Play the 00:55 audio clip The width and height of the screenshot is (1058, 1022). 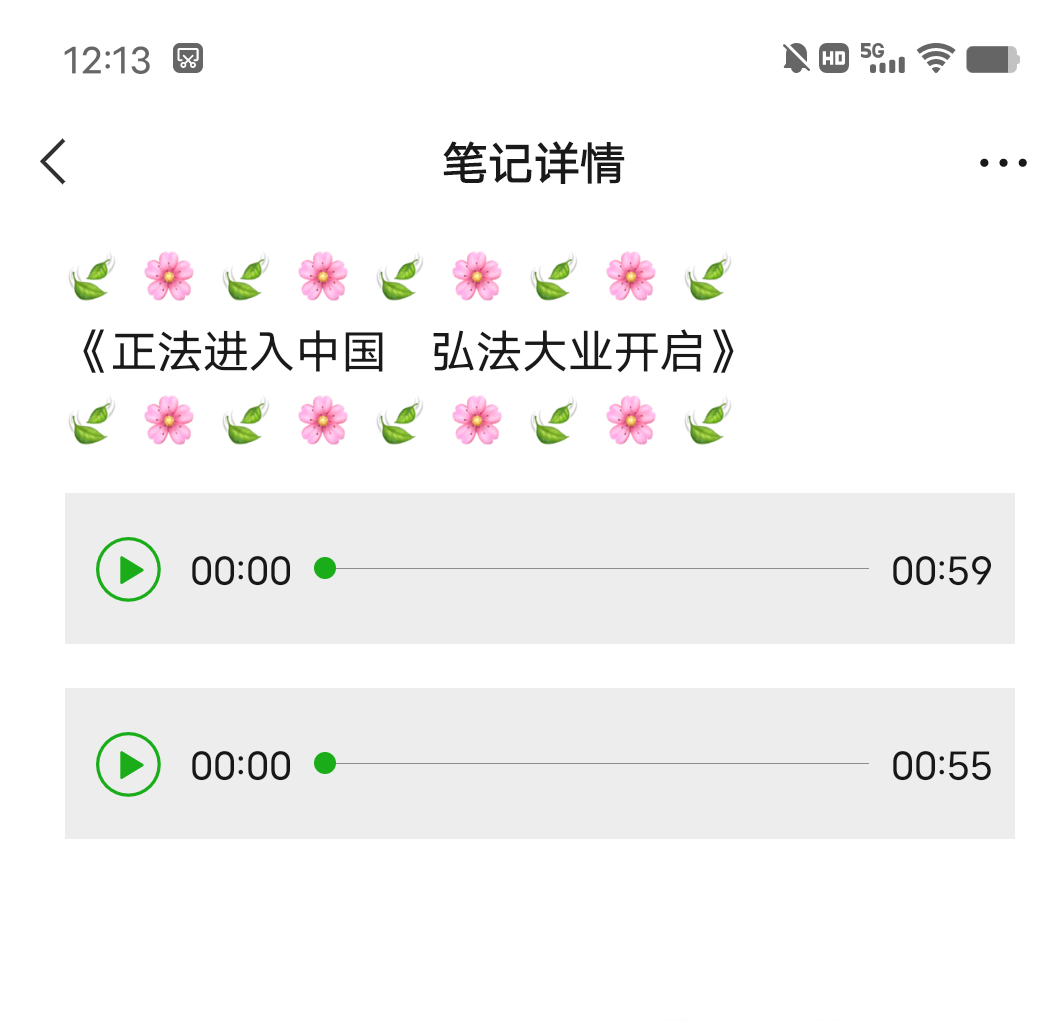[x=128, y=764]
